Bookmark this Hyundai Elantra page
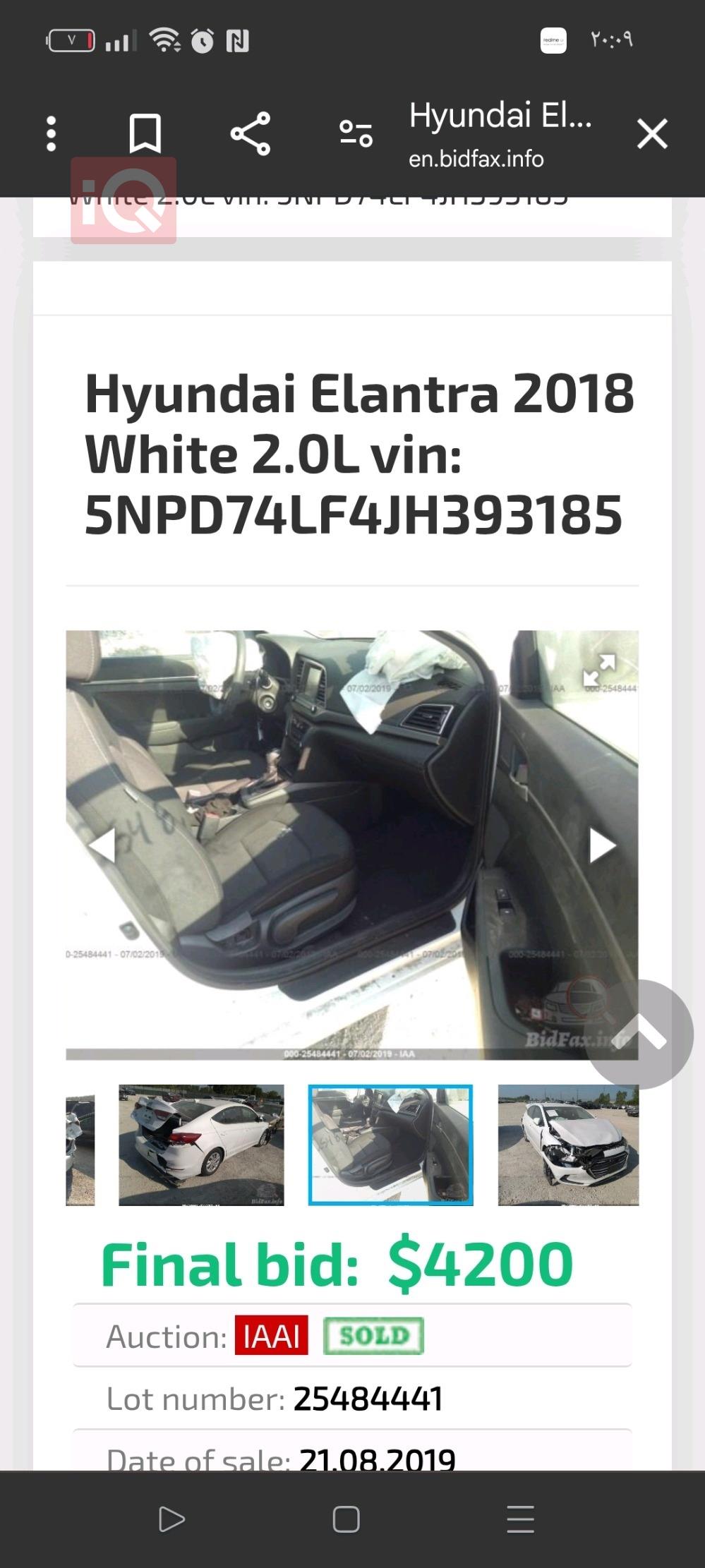 click(145, 133)
